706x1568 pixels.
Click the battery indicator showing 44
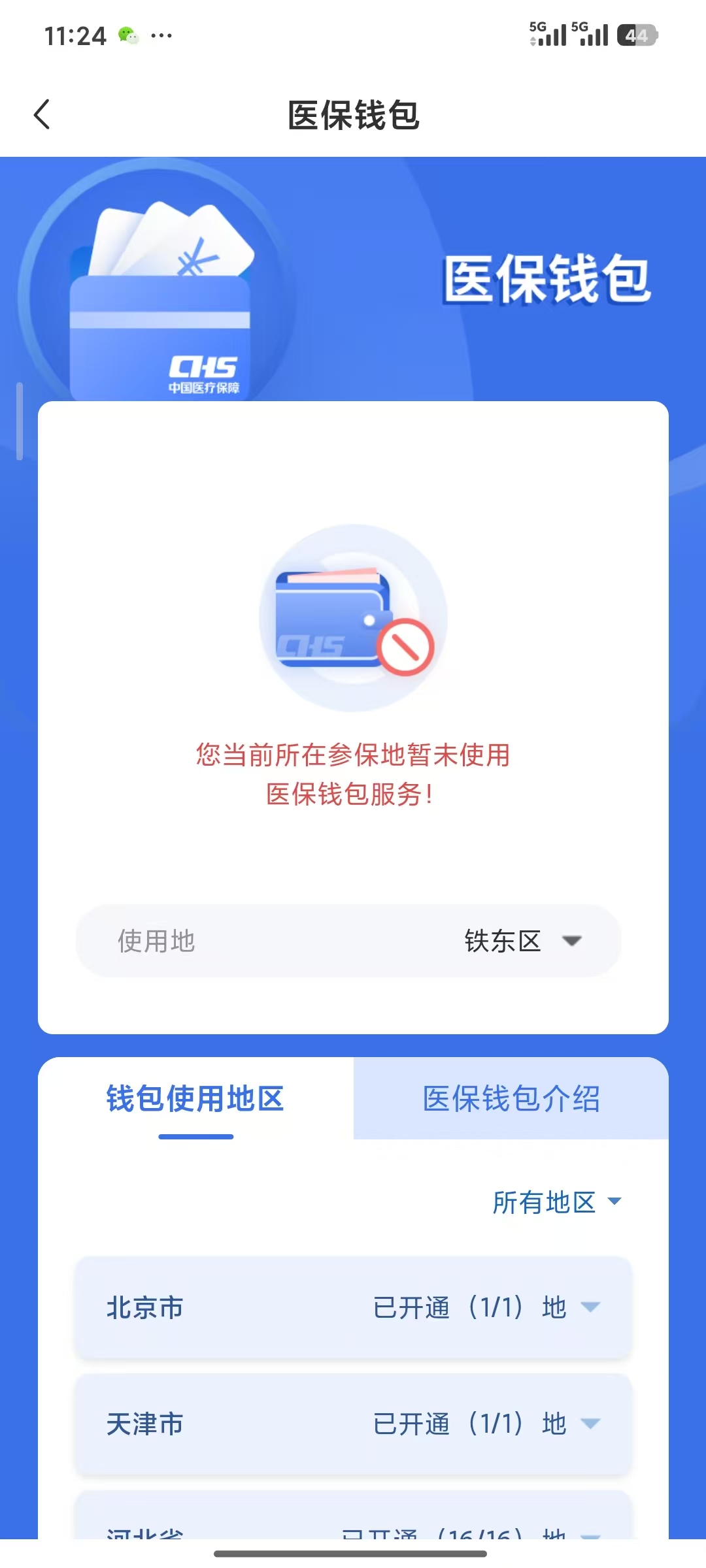639,36
